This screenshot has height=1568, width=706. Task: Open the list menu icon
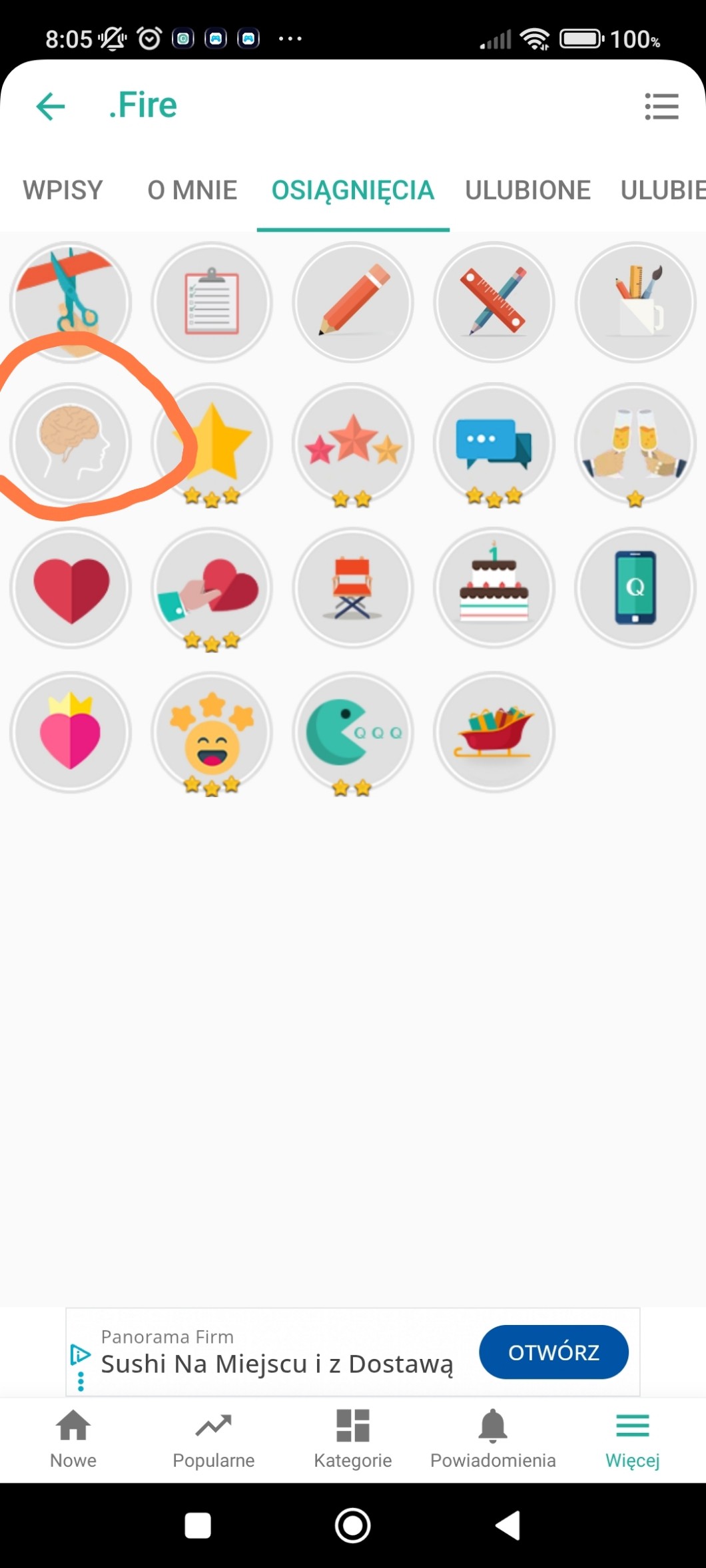(661, 107)
